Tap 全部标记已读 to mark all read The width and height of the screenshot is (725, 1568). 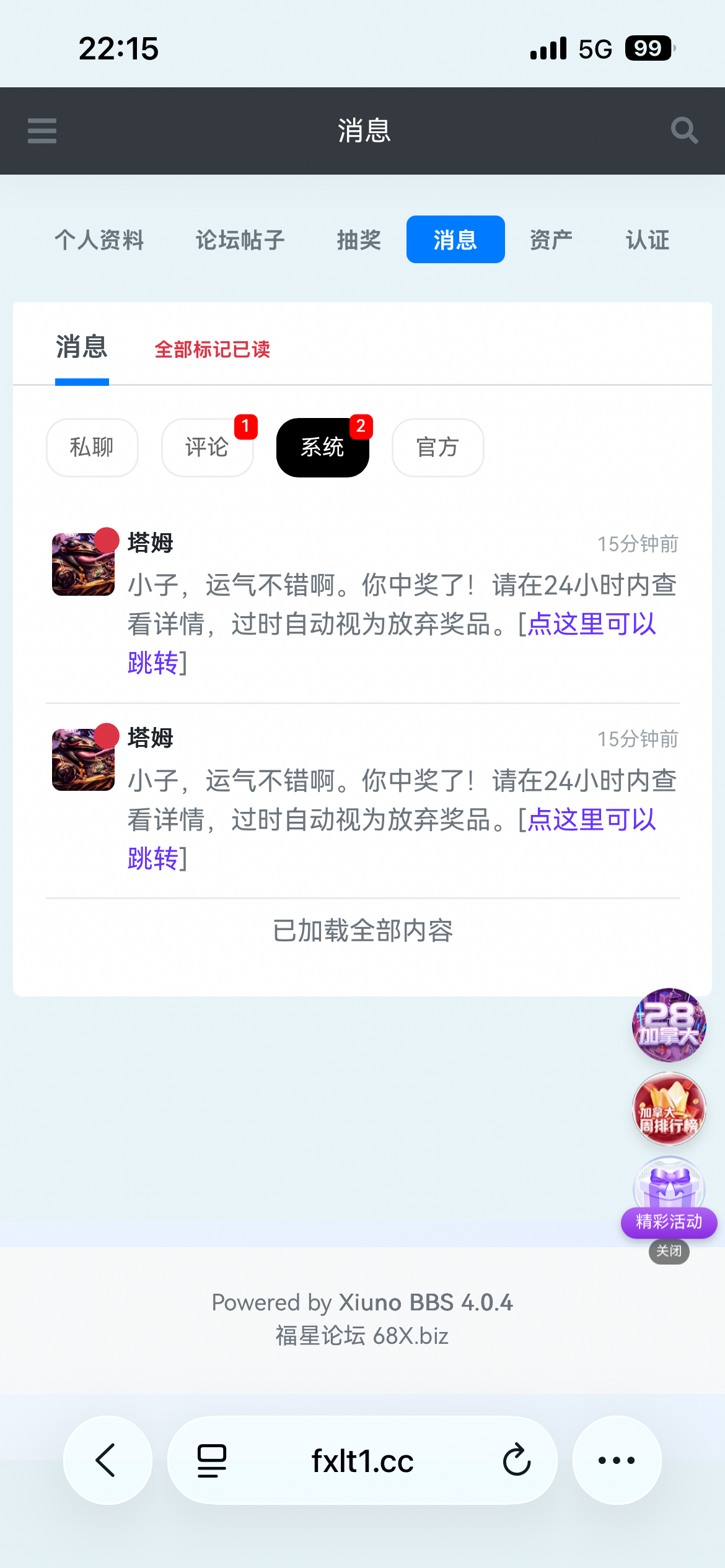click(x=213, y=350)
